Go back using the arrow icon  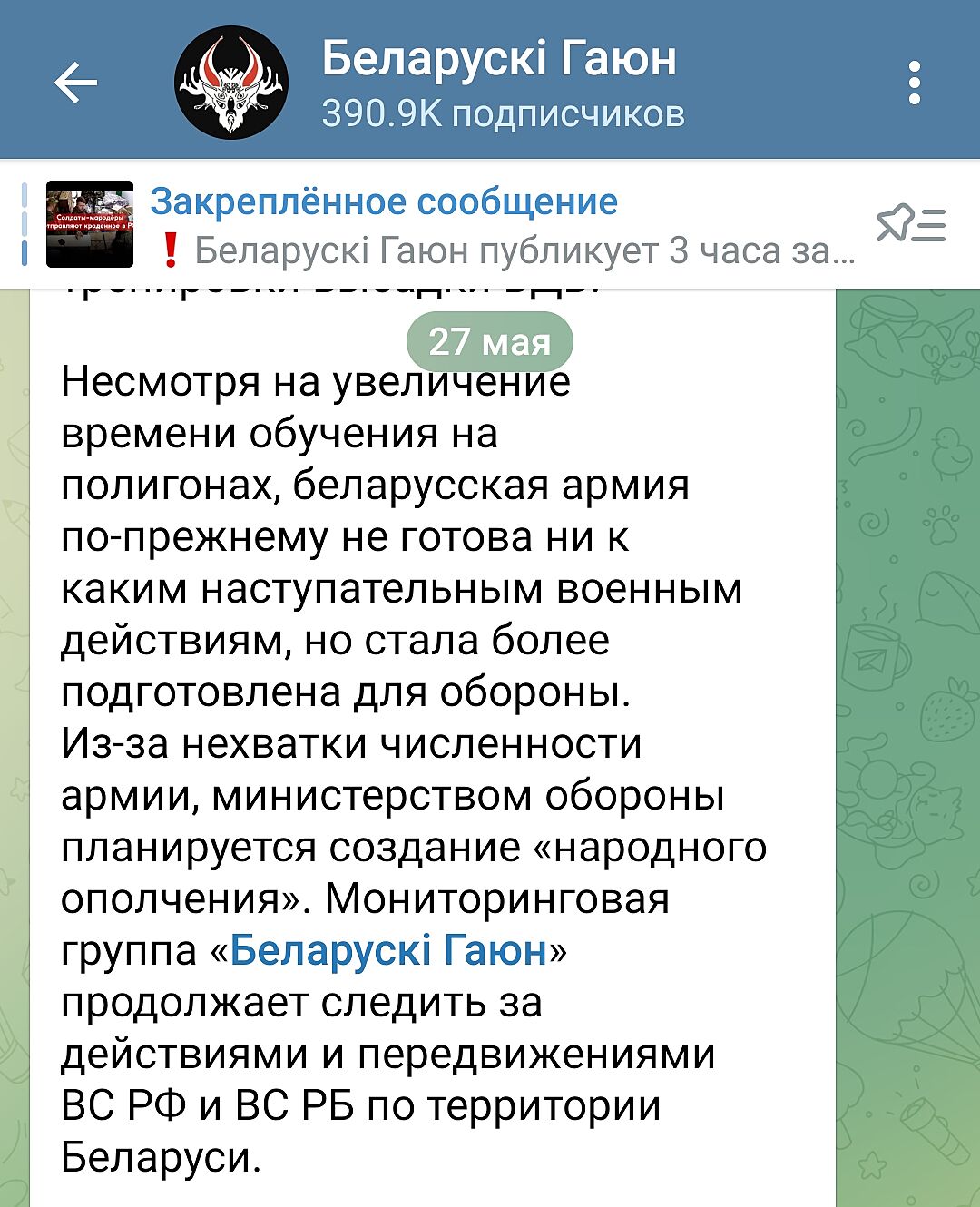[x=75, y=83]
